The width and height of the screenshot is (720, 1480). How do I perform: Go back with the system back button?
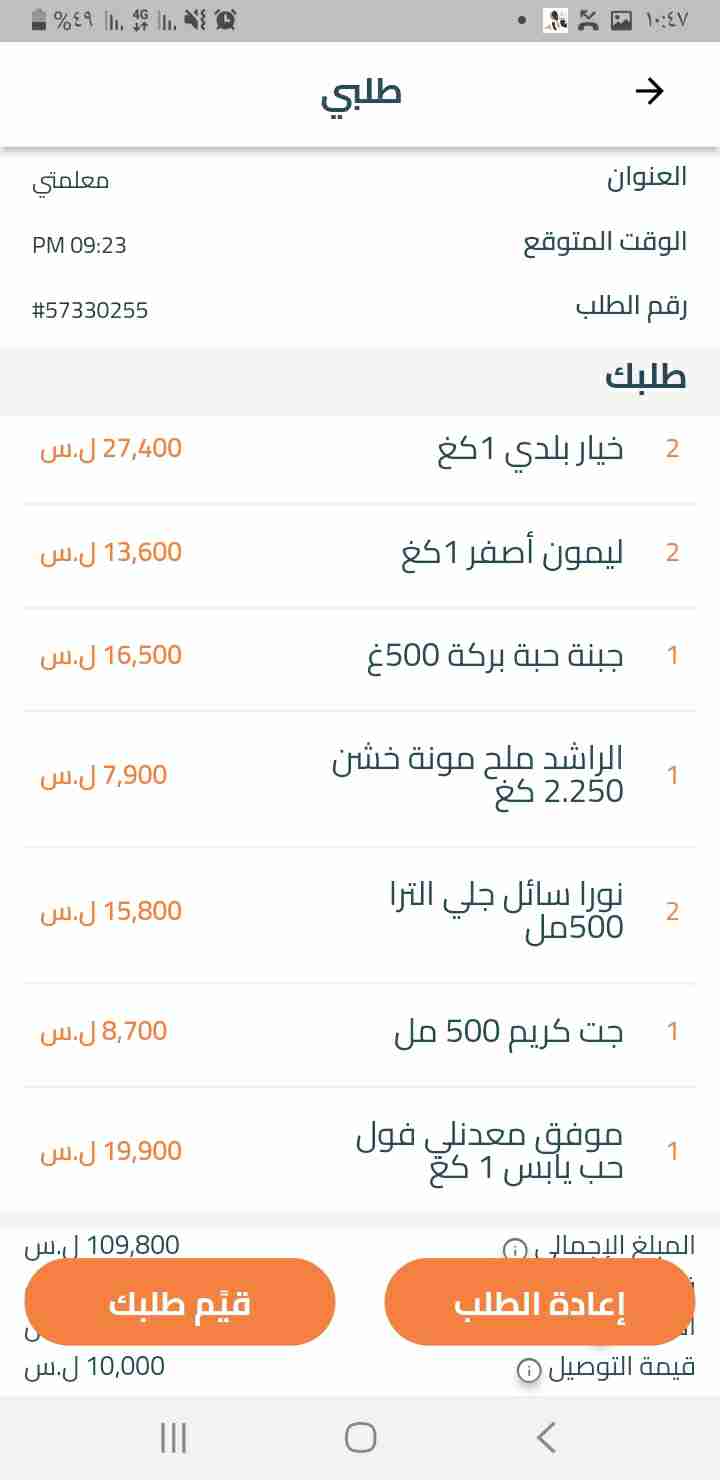pyautogui.click(x=546, y=1438)
